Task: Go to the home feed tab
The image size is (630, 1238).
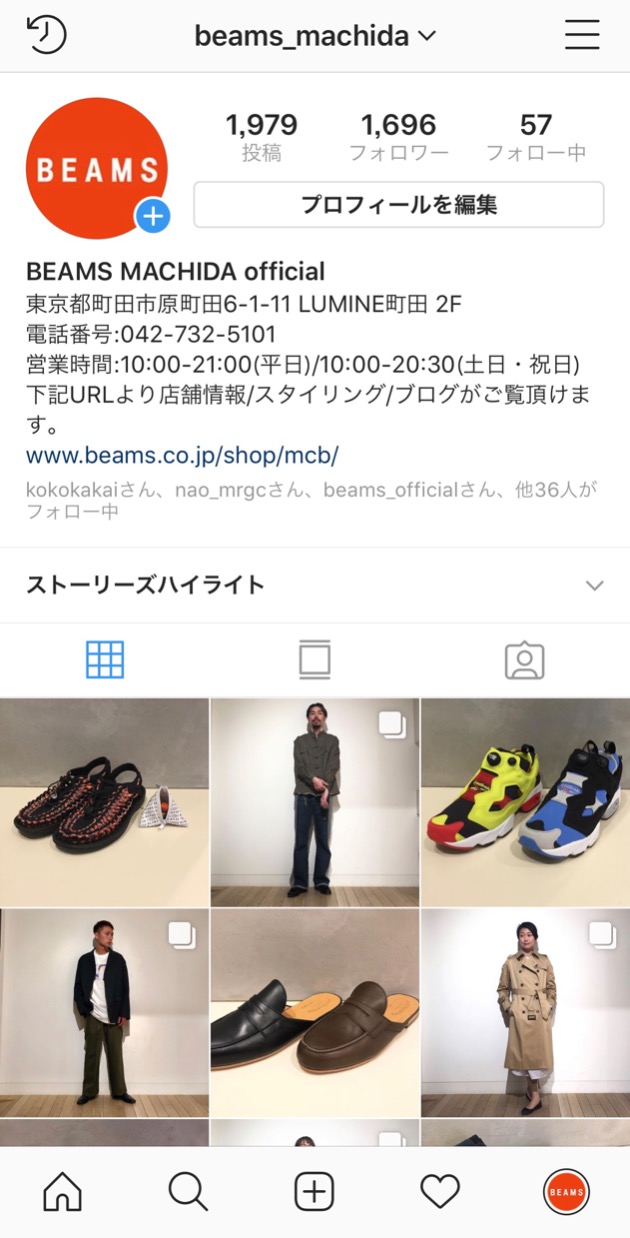Action: (x=62, y=1191)
